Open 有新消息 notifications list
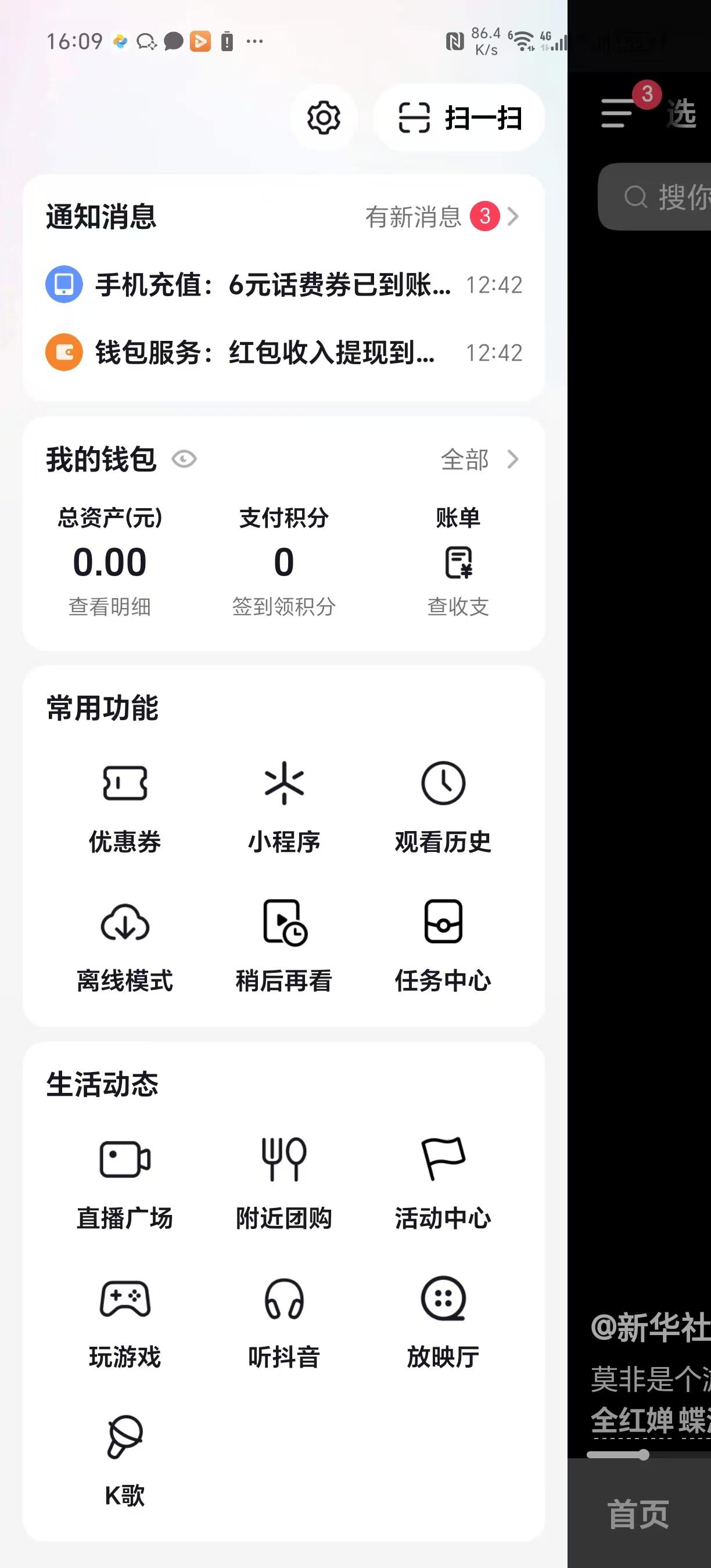Image resolution: width=711 pixels, height=1568 pixels. 441,217
